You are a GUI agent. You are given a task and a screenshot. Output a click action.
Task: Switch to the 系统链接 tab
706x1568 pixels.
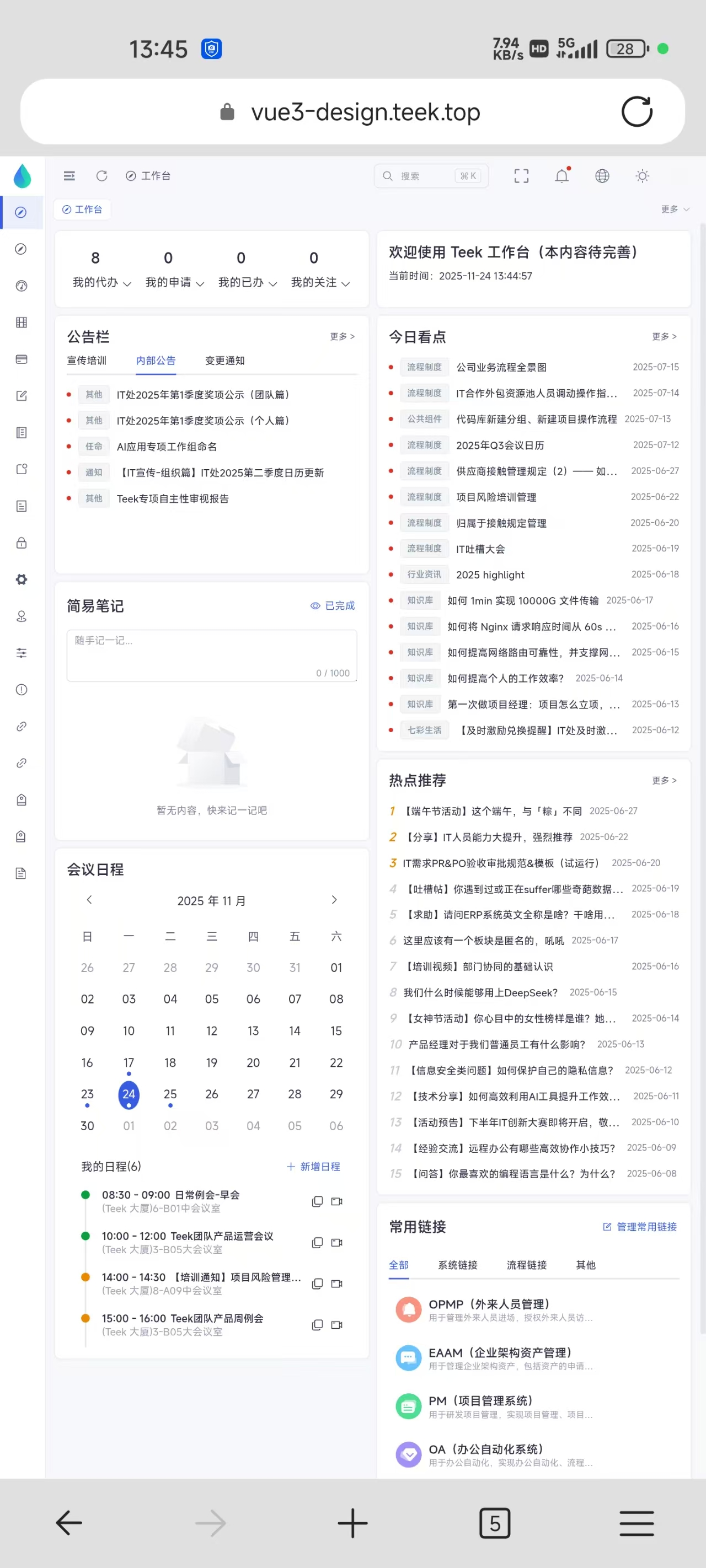tap(457, 1265)
